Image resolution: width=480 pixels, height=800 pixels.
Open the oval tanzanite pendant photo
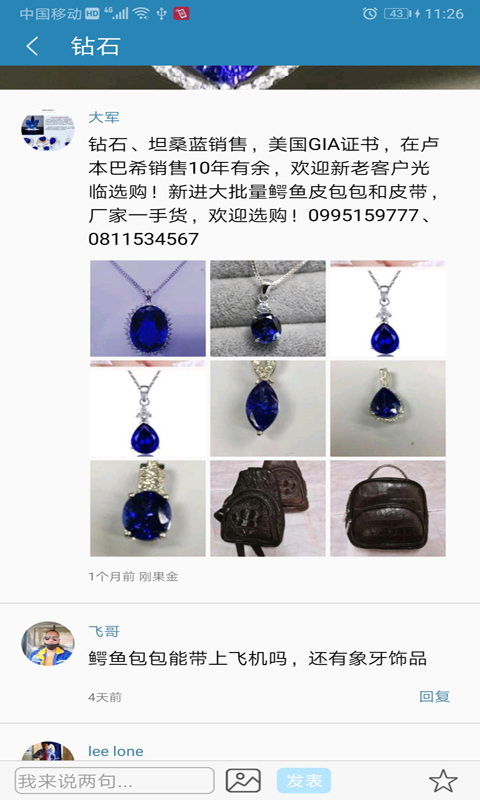(148, 308)
